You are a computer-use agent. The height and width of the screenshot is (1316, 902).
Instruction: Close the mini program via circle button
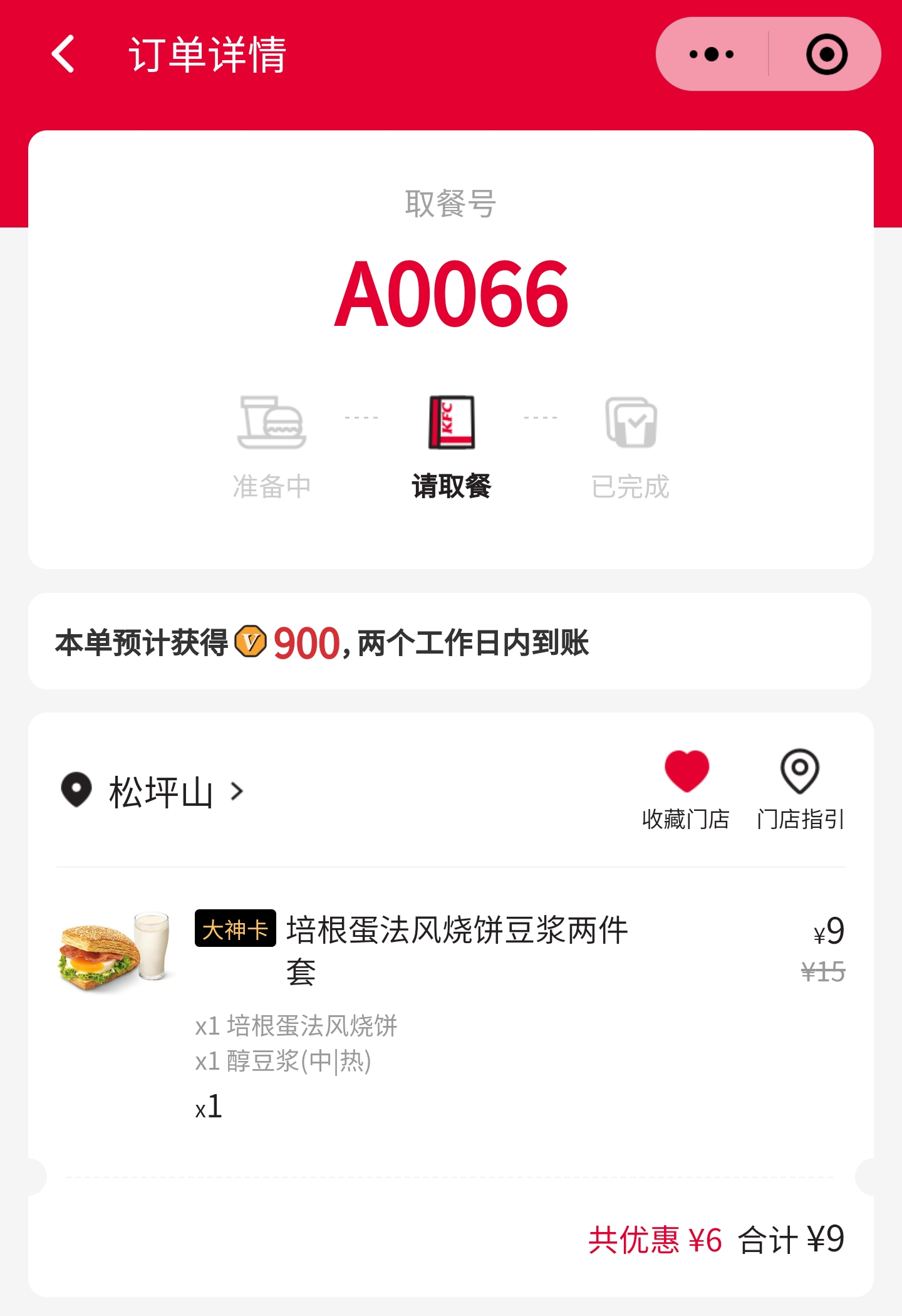[x=827, y=54]
